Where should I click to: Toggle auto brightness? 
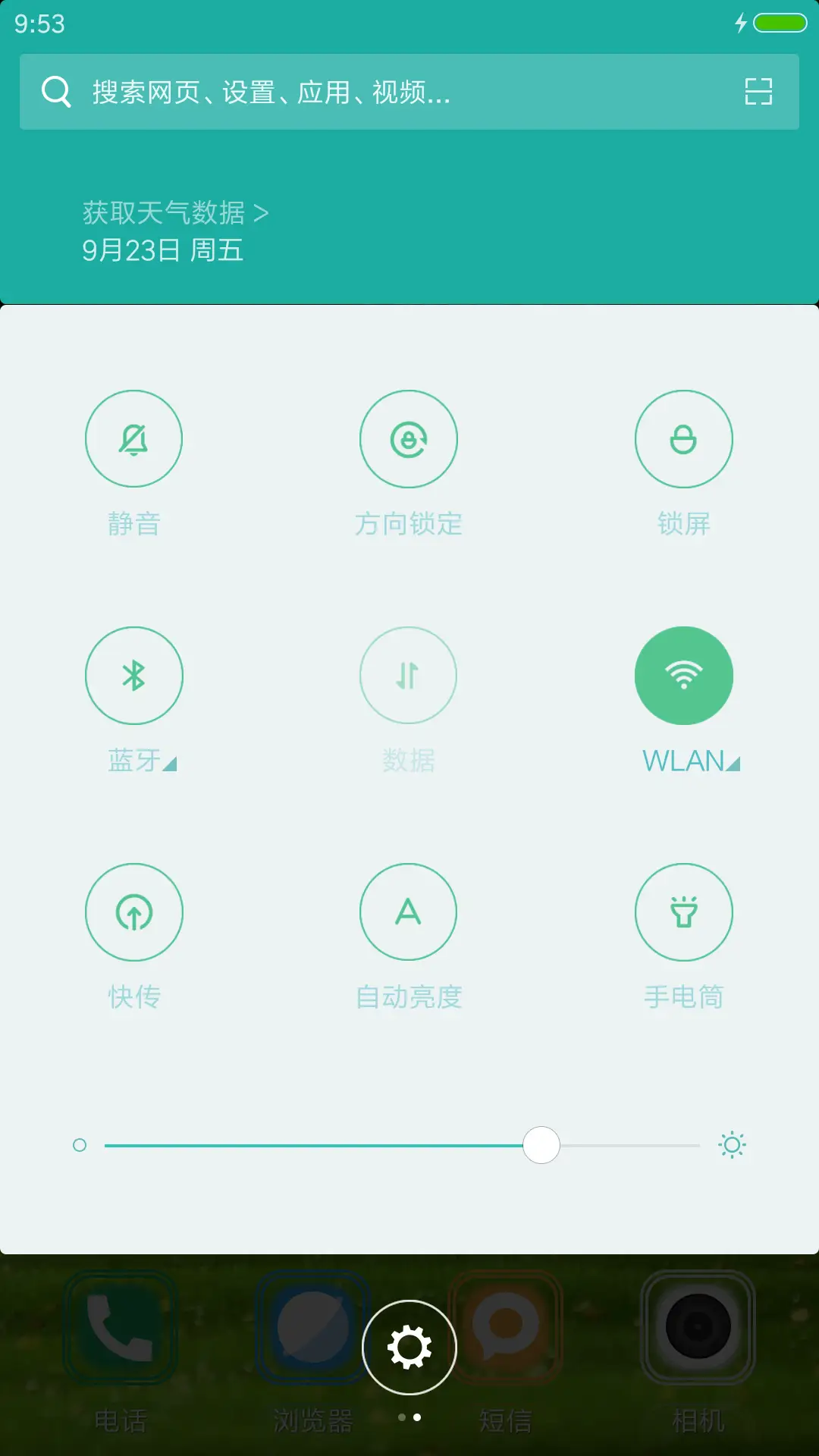(x=409, y=913)
